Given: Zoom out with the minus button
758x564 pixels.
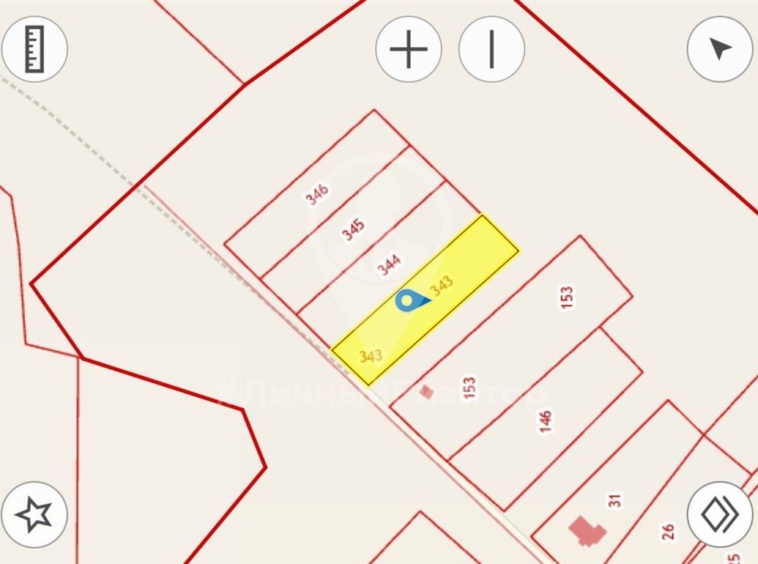Looking at the screenshot, I should tap(491, 49).
